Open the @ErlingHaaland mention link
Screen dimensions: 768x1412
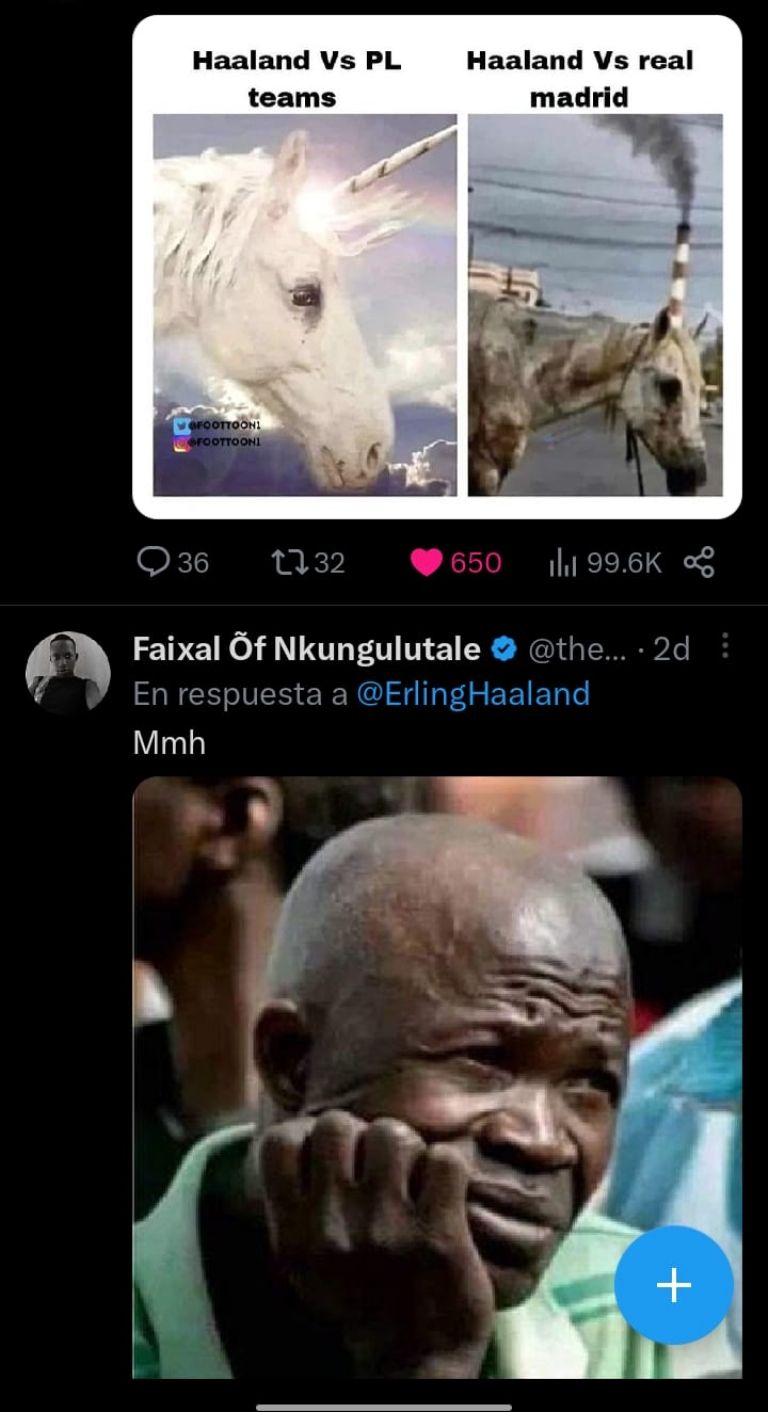[x=472, y=694]
